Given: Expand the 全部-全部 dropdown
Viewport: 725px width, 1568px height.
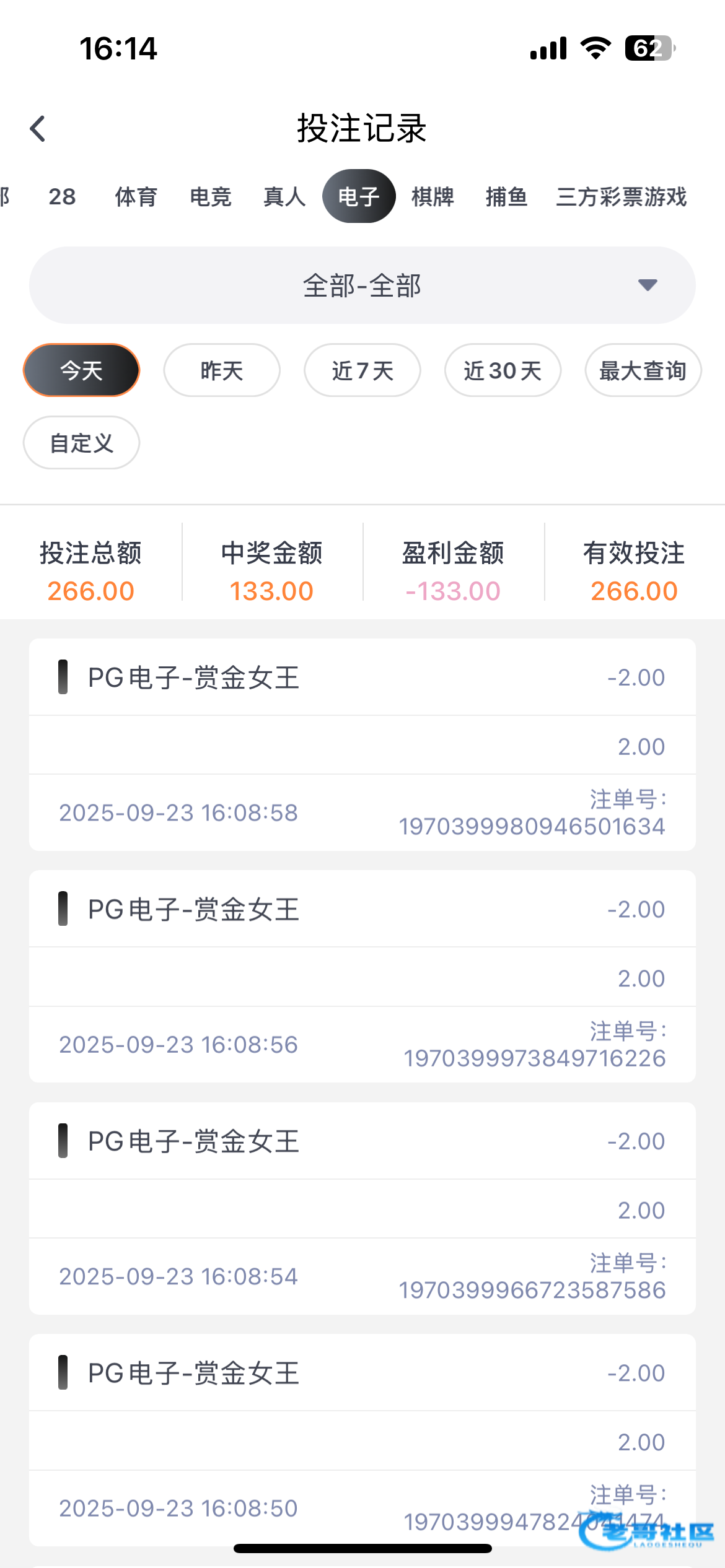Looking at the screenshot, I should click(x=362, y=285).
